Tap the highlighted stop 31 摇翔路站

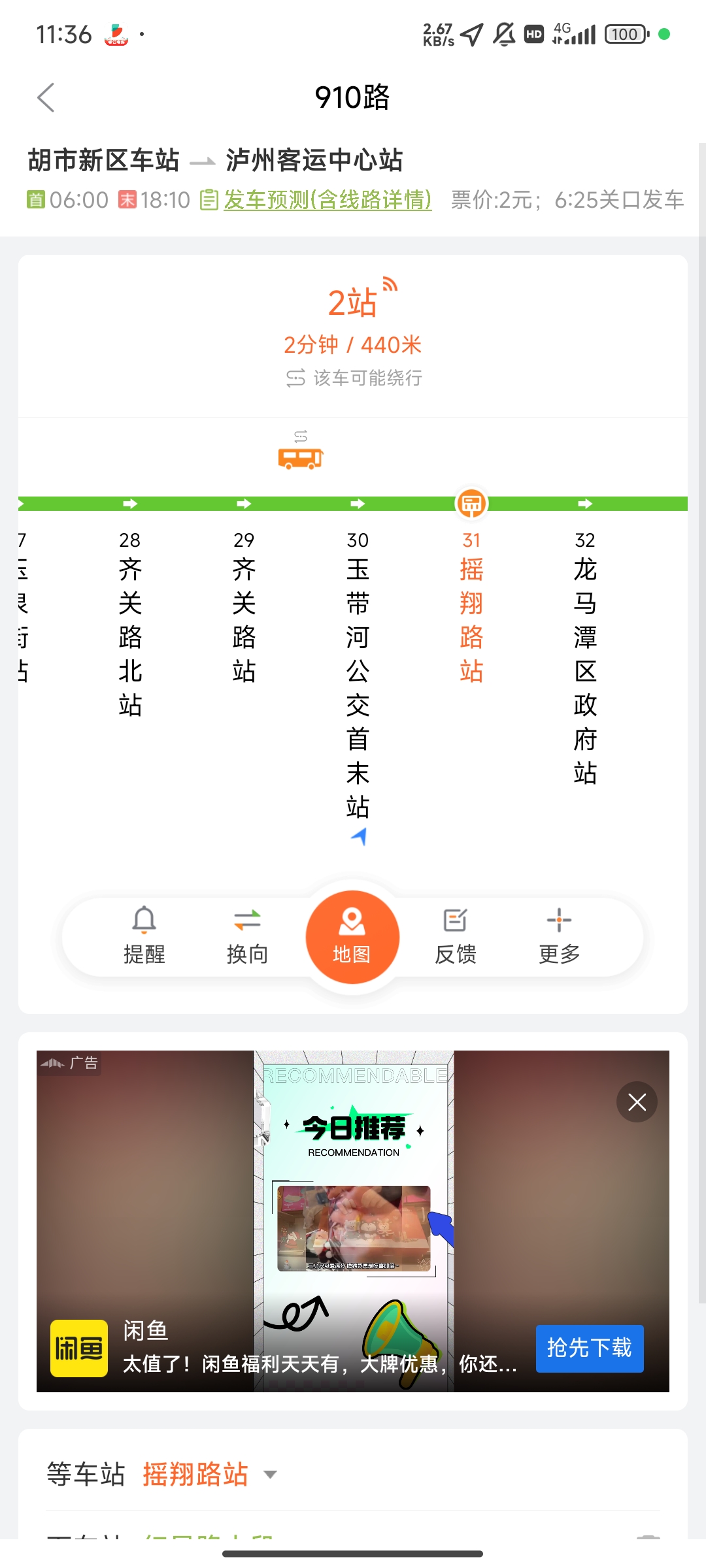471,608
